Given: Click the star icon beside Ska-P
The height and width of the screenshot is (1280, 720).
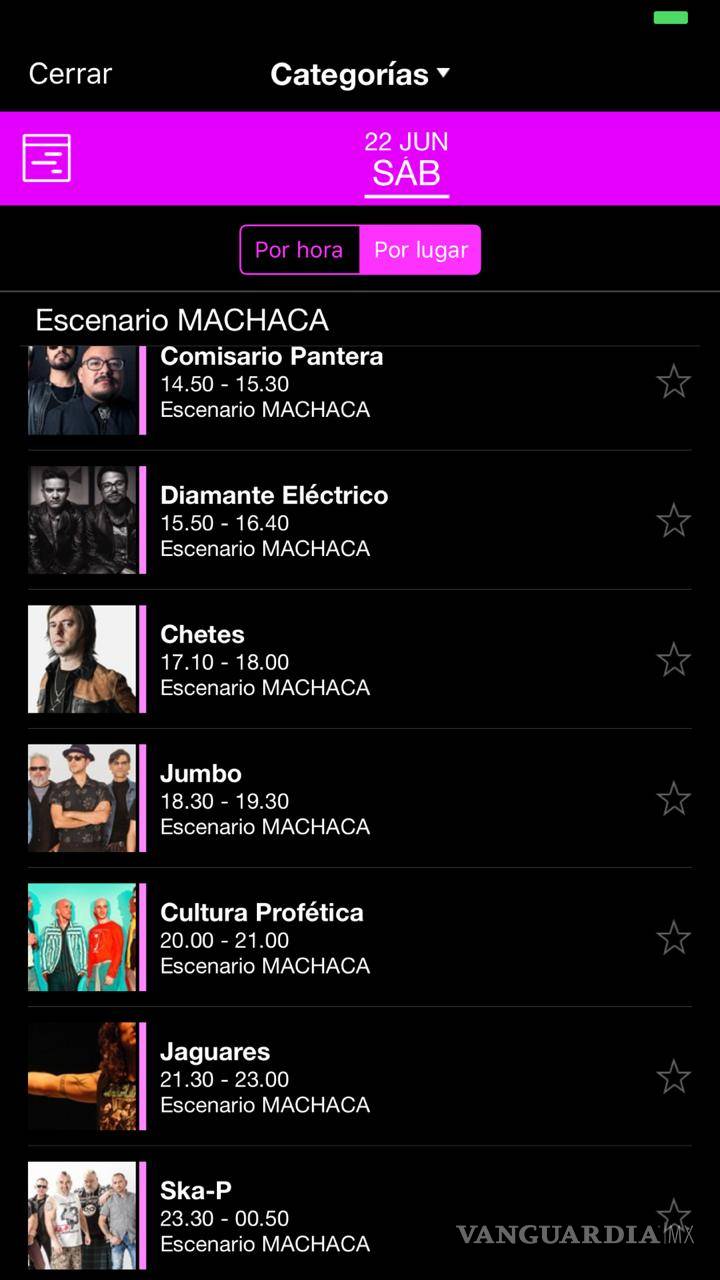Looking at the screenshot, I should click(675, 1215).
